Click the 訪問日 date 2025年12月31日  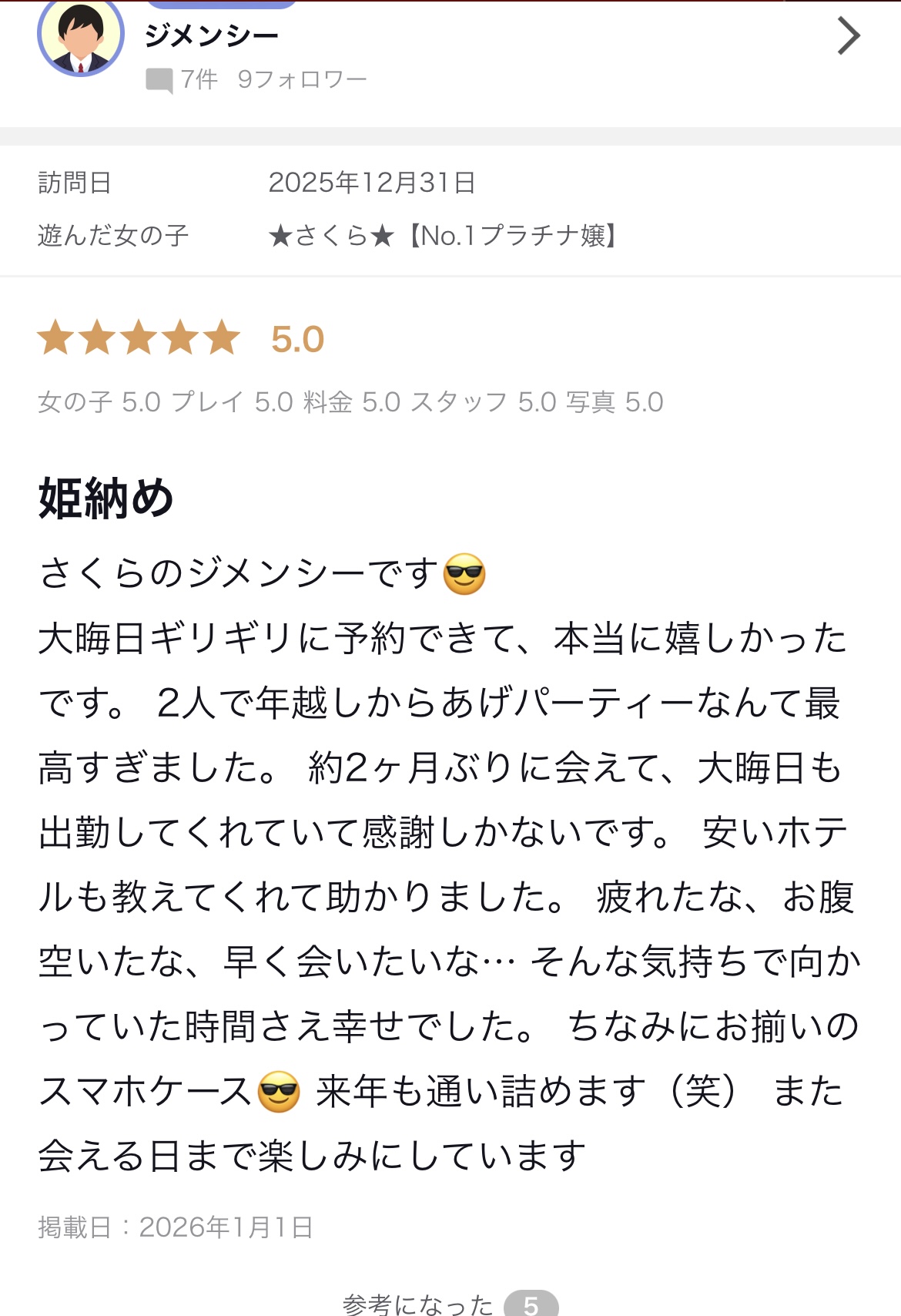373,183
